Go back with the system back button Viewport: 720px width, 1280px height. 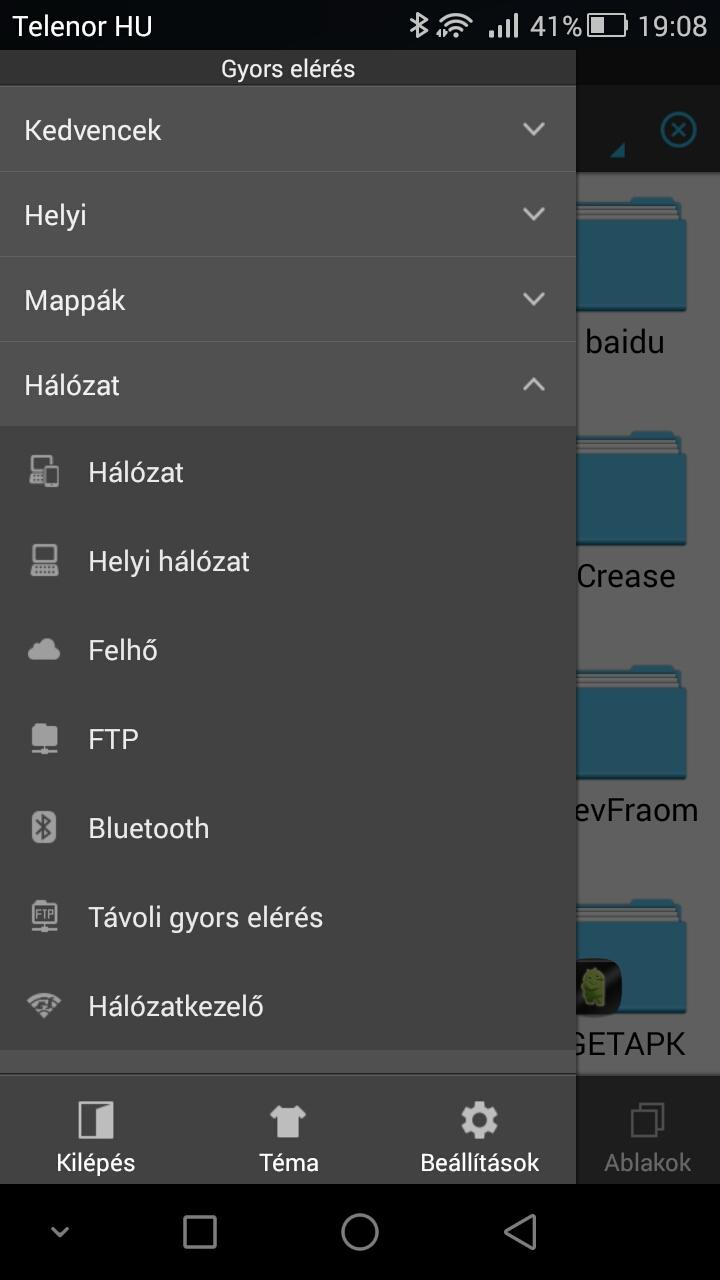click(x=520, y=1232)
